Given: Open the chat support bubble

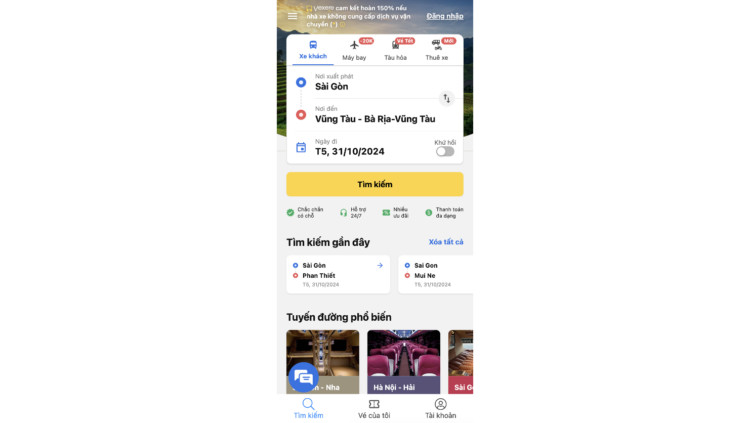Looking at the screenshot, I should 303,377.
